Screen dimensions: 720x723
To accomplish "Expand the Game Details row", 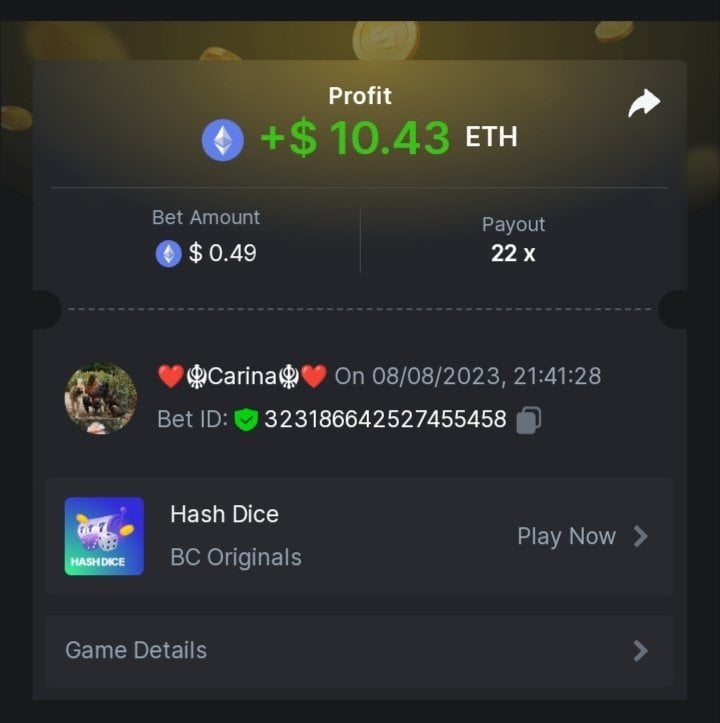I will point(359,651).
